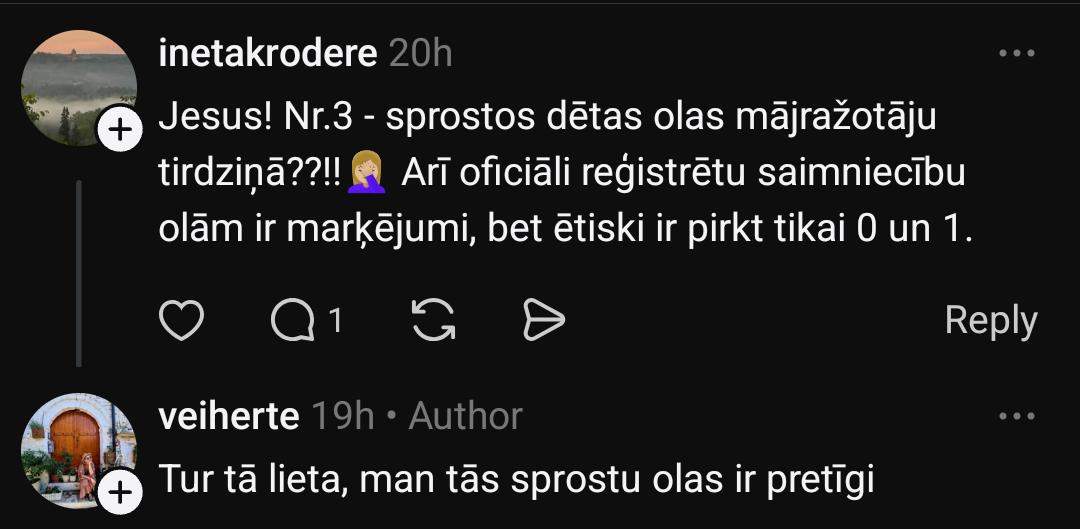Tap Reply on inetakrodere's comment
This screenshot has height=529, width=1080.
[990, 321]
